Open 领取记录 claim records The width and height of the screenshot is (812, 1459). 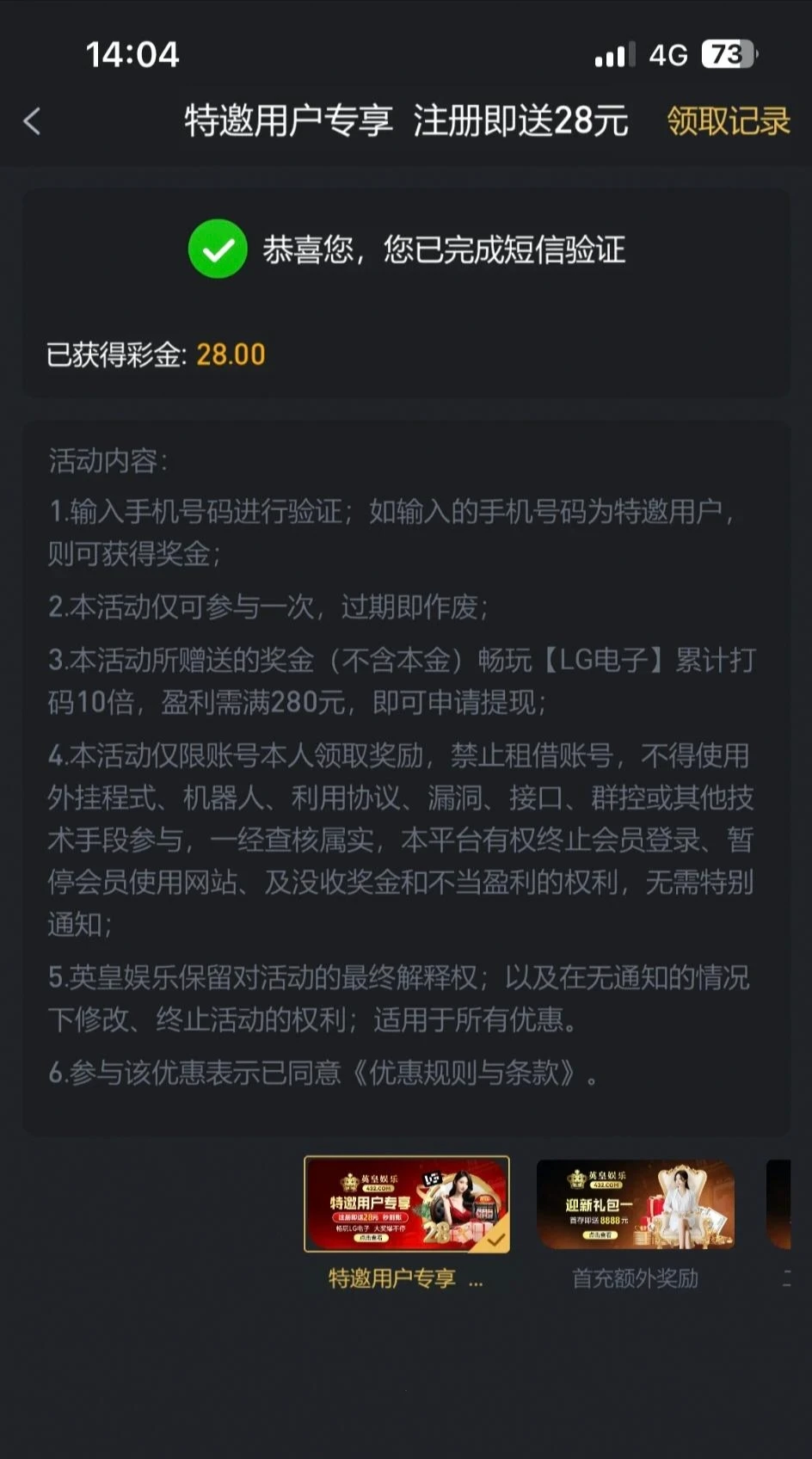(x=728, y=121)
